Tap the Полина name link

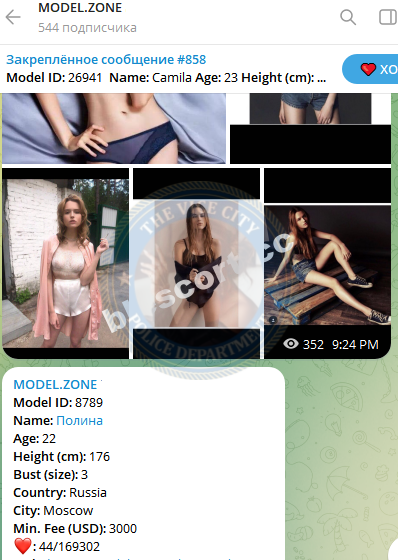[79, 420]
